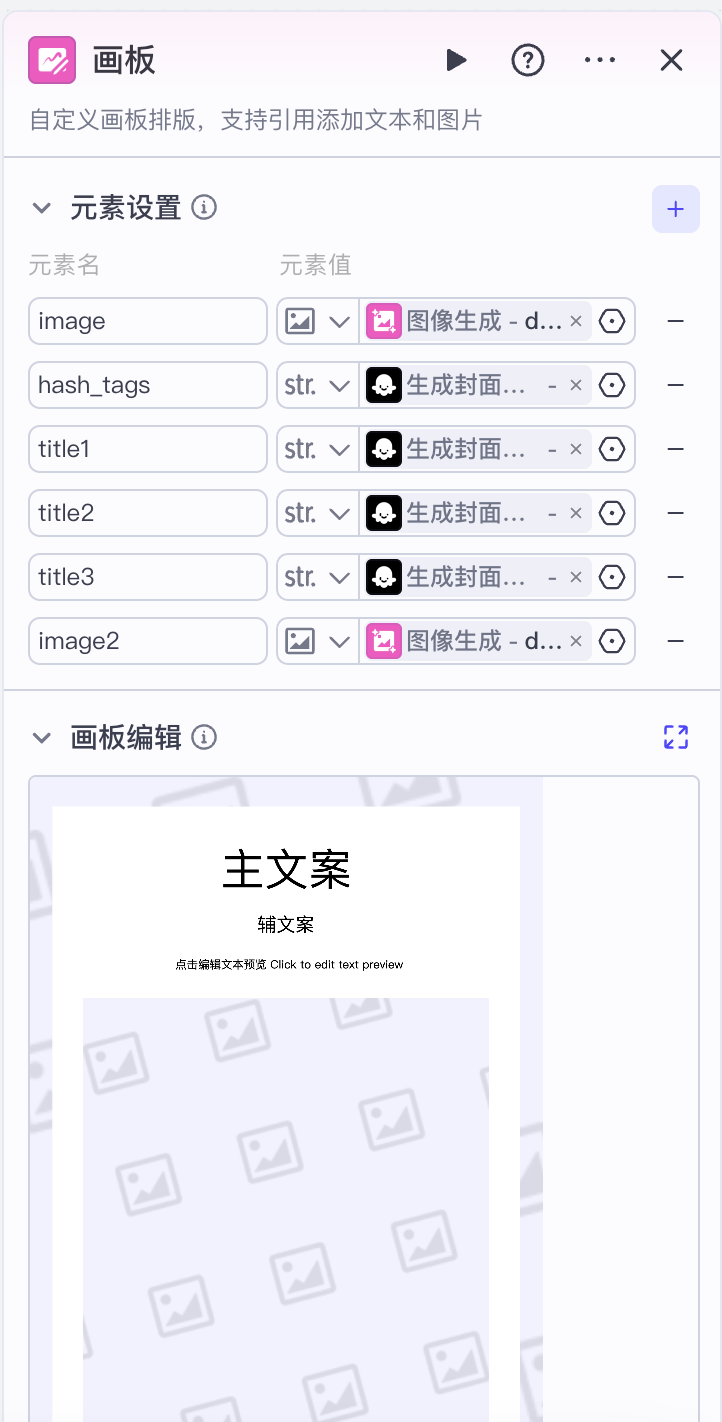Open variable picker for image2 element
Screen dimensions: 722x1422
pyautogui.click(x=612, y=641)
